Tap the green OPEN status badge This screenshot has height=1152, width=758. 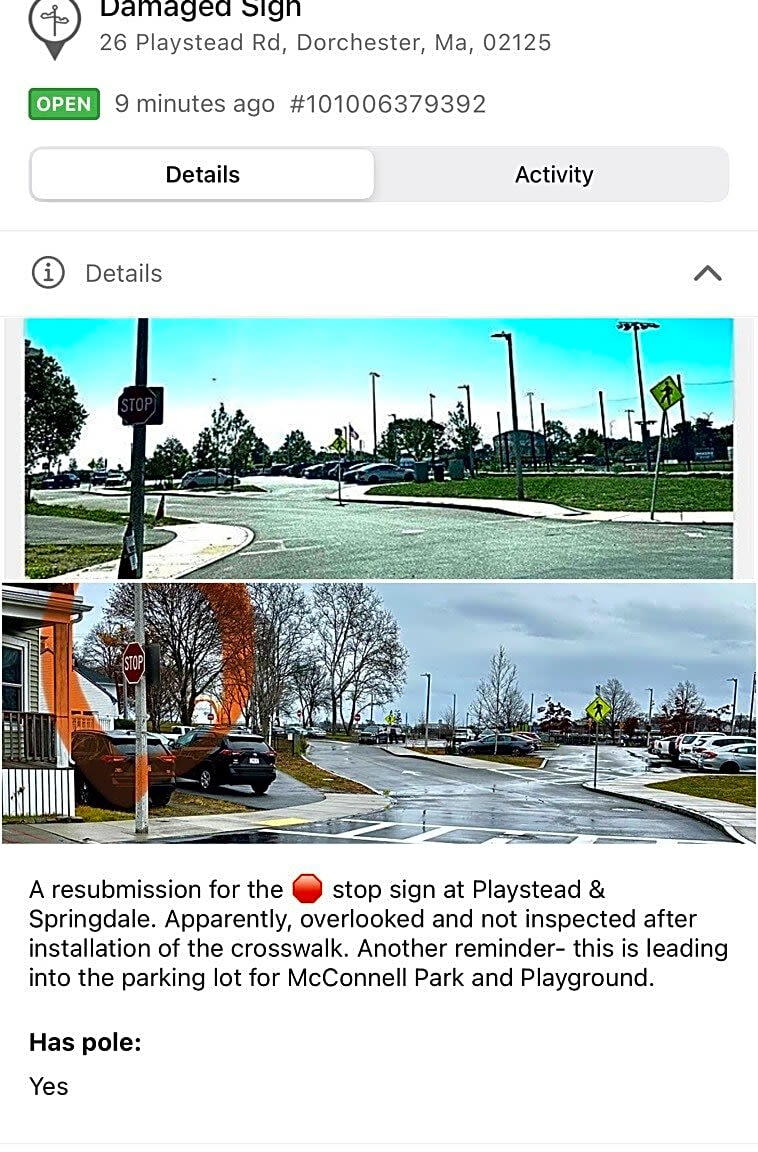(63, 104)
